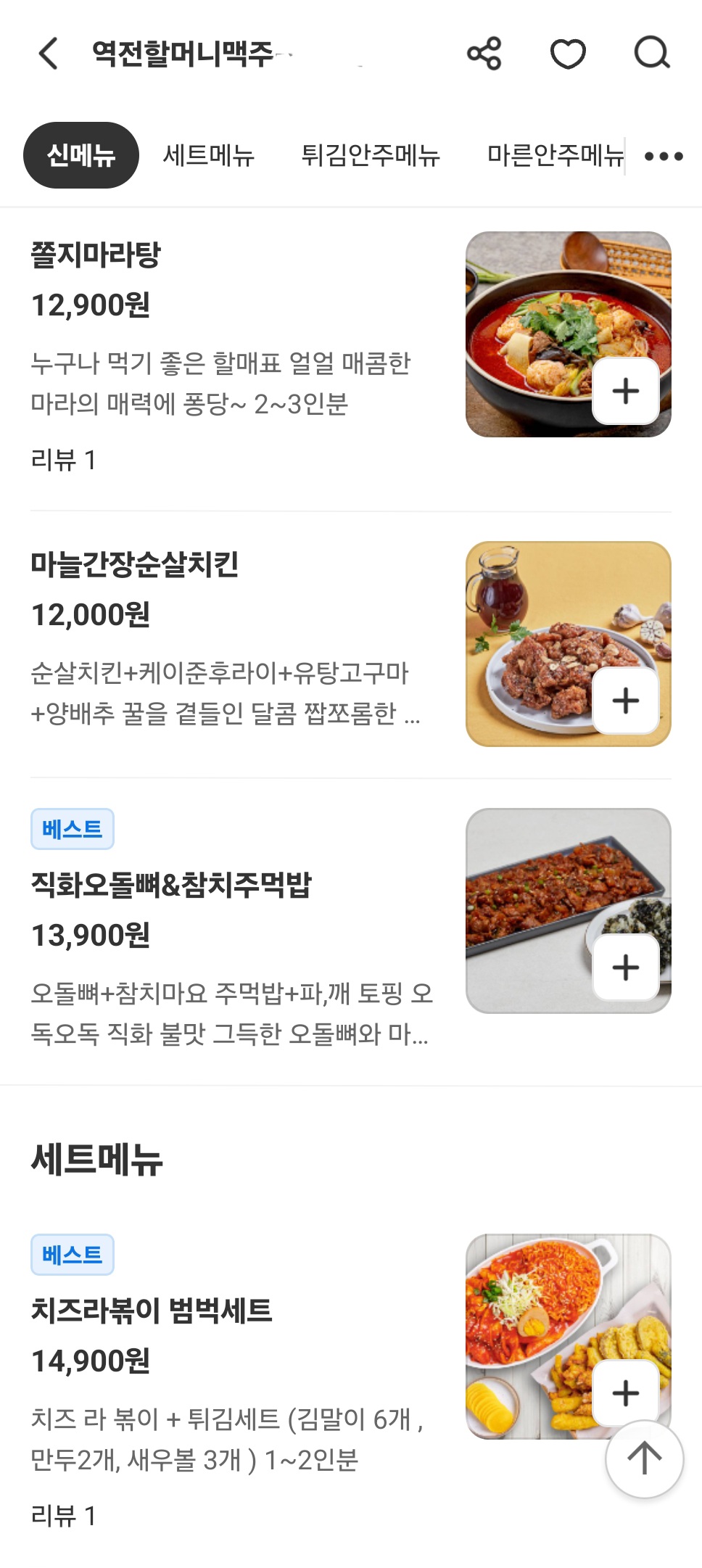This screenshot has width=702, height=1568.
Task: Switch to the 튀김안주메뉴 tab
Action: coord(371,155)
